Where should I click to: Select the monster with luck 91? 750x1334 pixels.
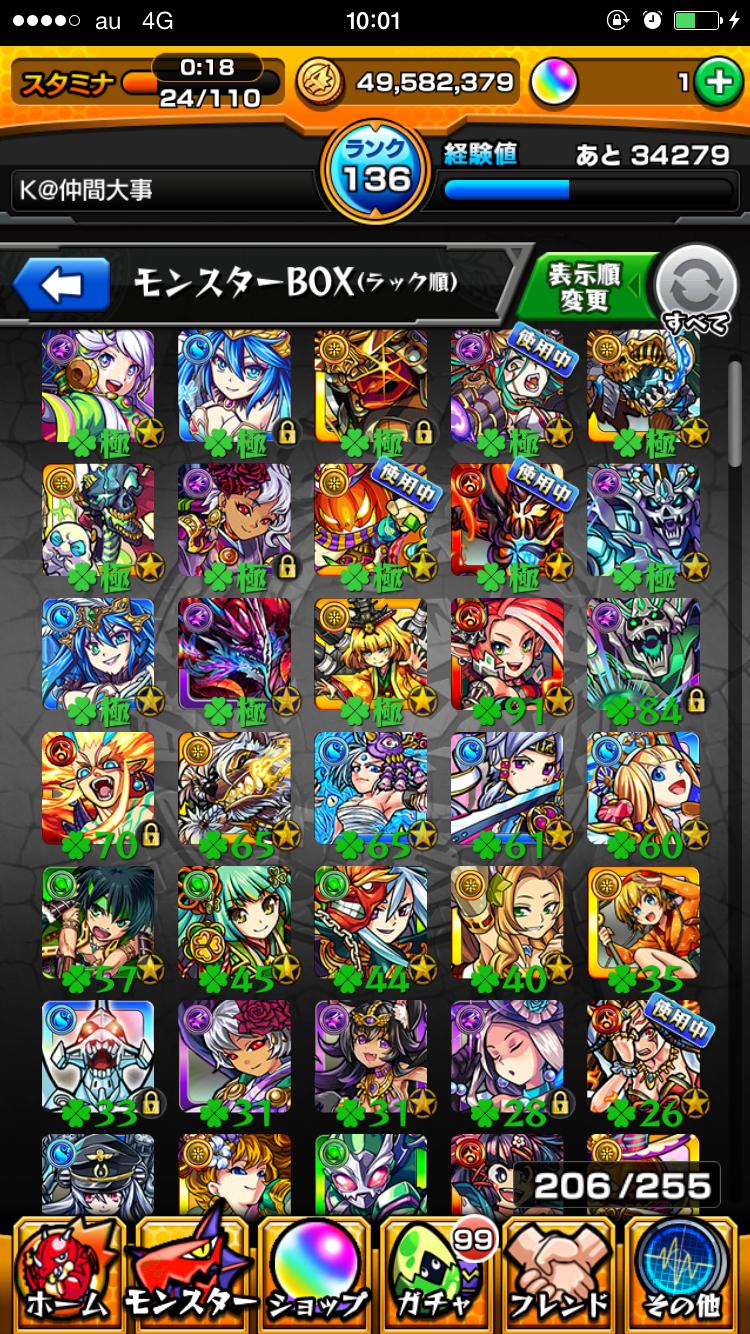(507, 657)
